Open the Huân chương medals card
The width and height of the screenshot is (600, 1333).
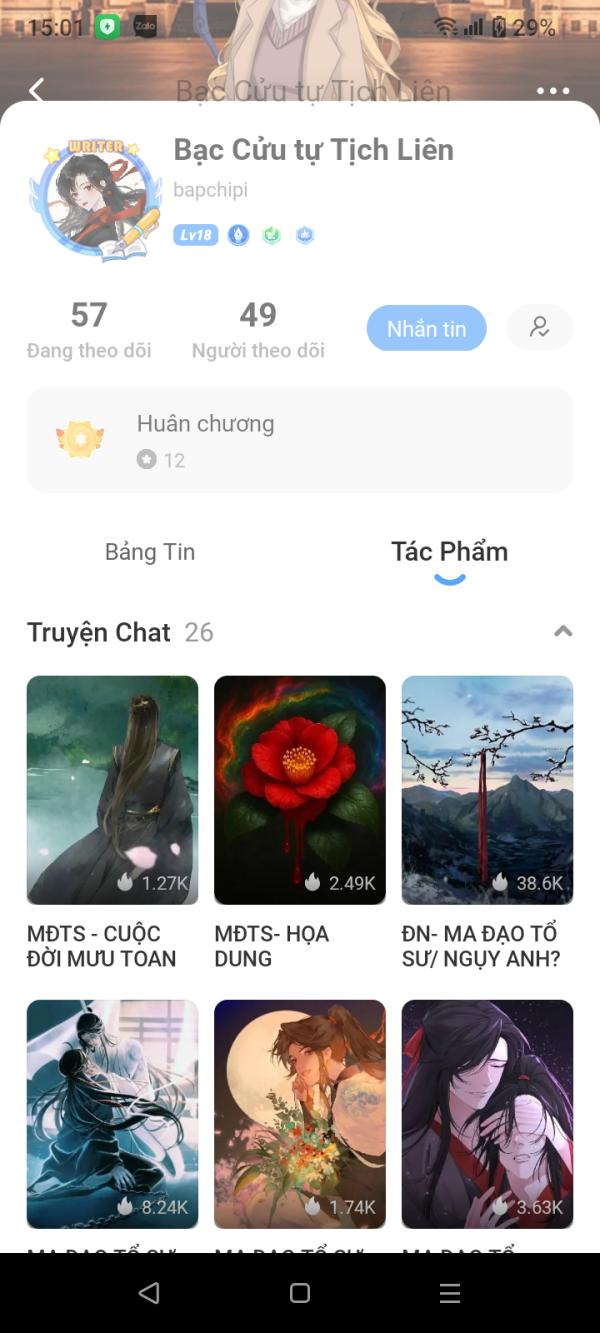coord(300,440)
